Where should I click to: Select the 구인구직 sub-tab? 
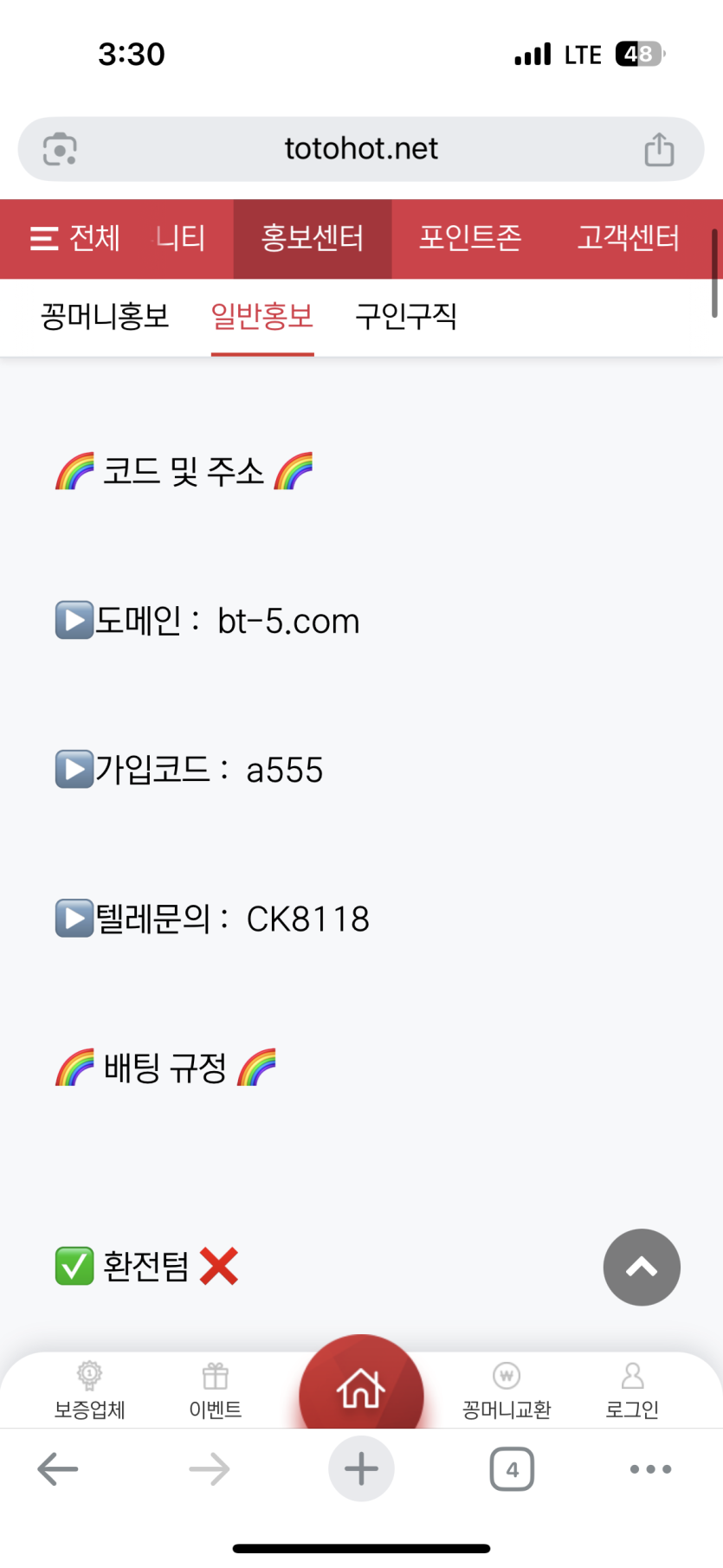click(406, 316)
